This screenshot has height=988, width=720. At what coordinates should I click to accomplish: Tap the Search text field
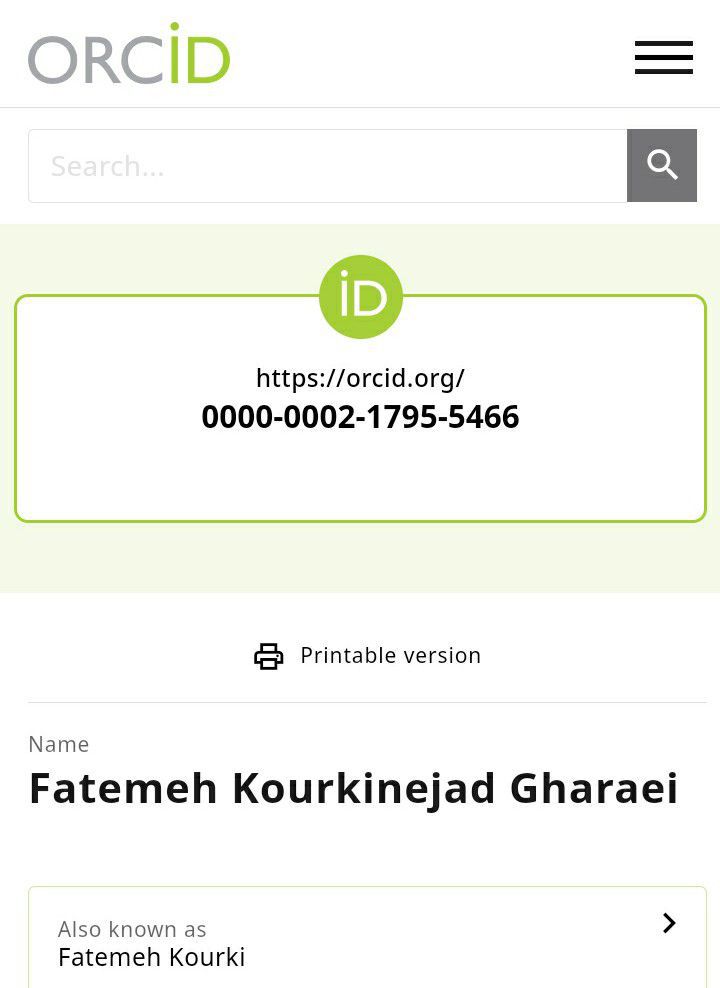(327, 166)
